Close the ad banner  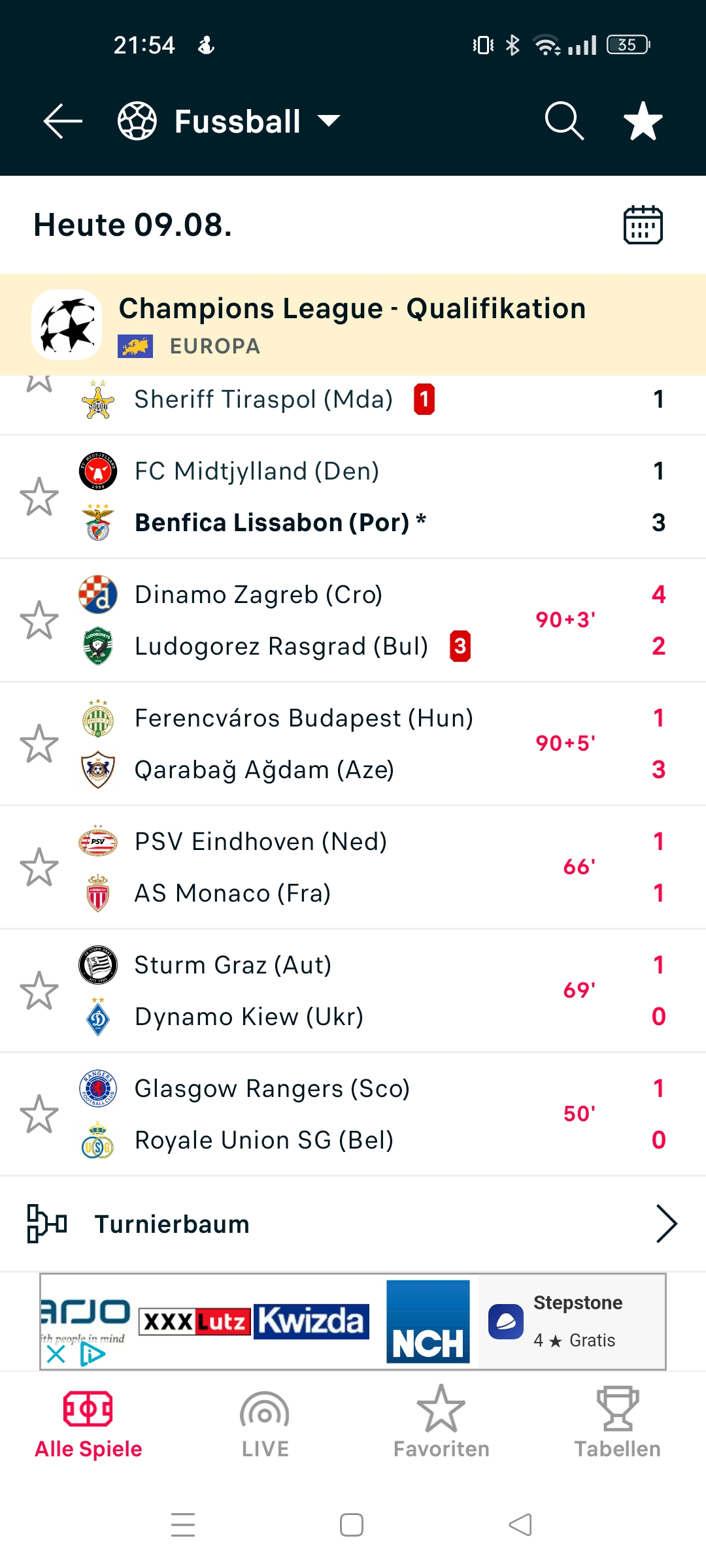(x=56, y=1354)
